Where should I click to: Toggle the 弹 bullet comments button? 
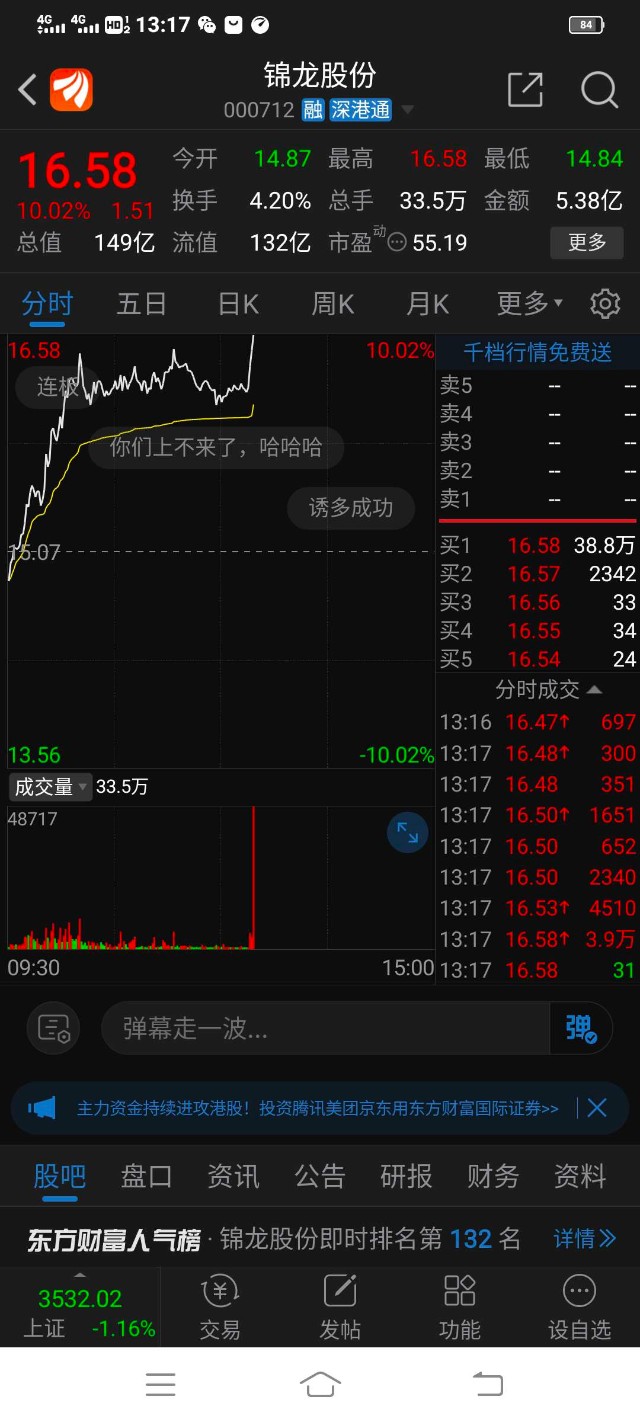581,1028
